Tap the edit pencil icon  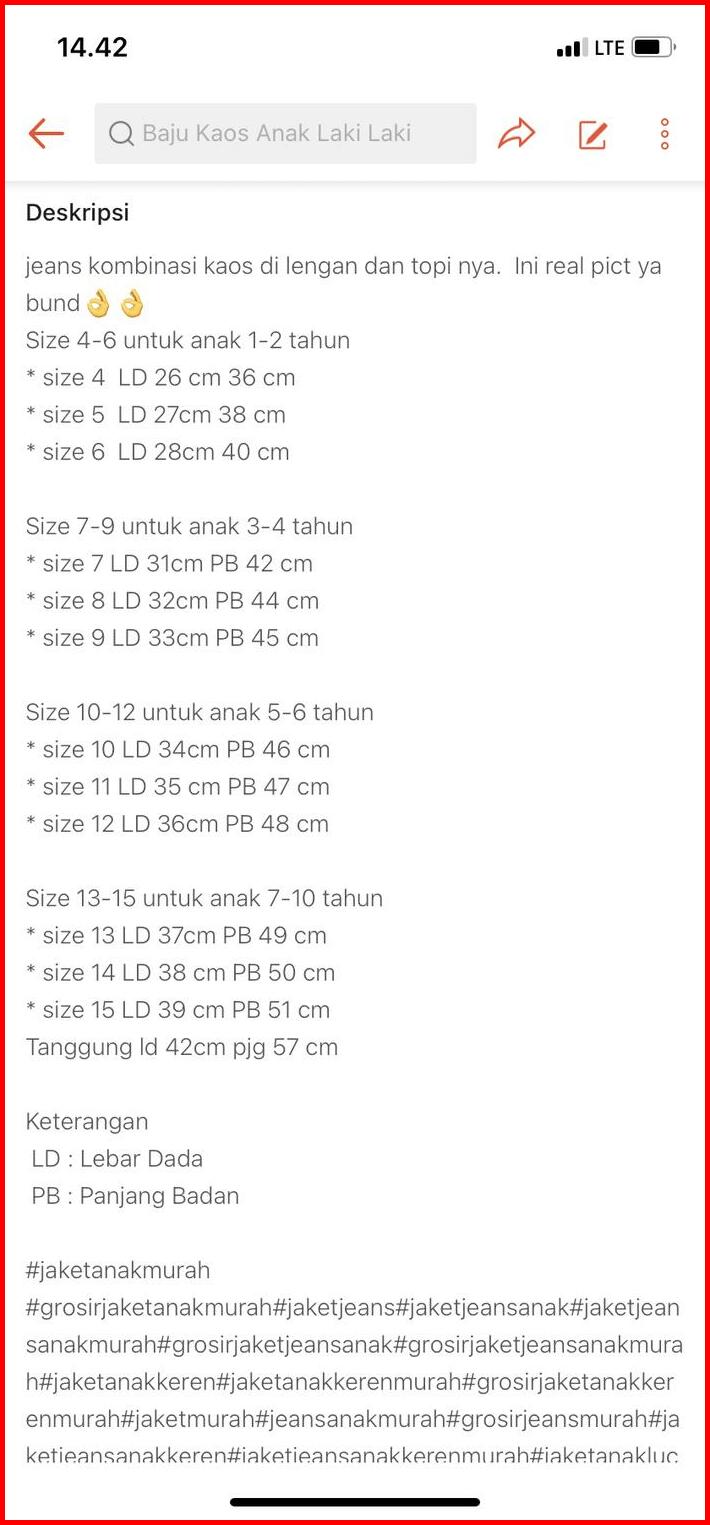(593, 134)
